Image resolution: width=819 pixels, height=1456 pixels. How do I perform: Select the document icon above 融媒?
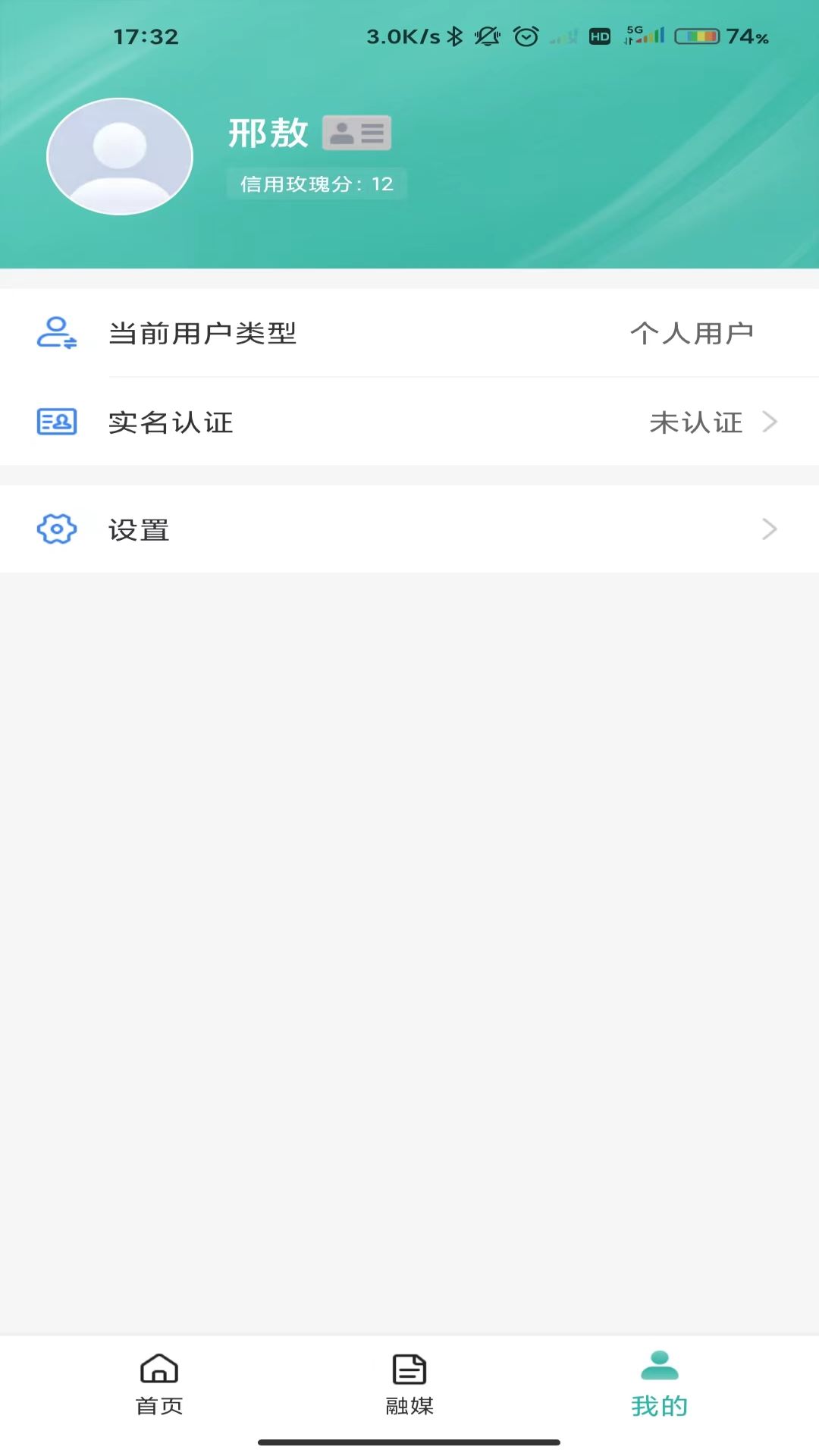pos(409,1371)
